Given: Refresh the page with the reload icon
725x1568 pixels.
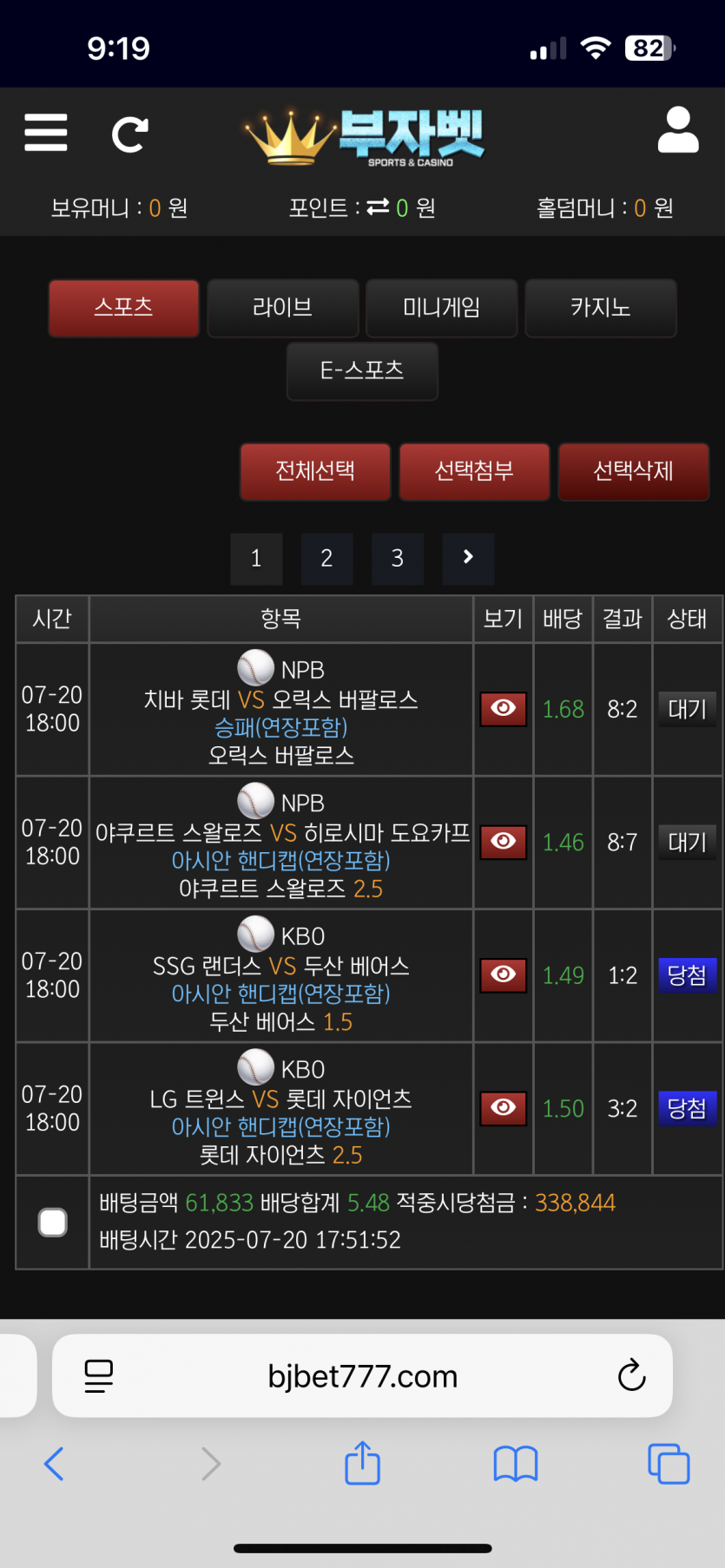Looking at the screenshot, I should pos(130,134).
